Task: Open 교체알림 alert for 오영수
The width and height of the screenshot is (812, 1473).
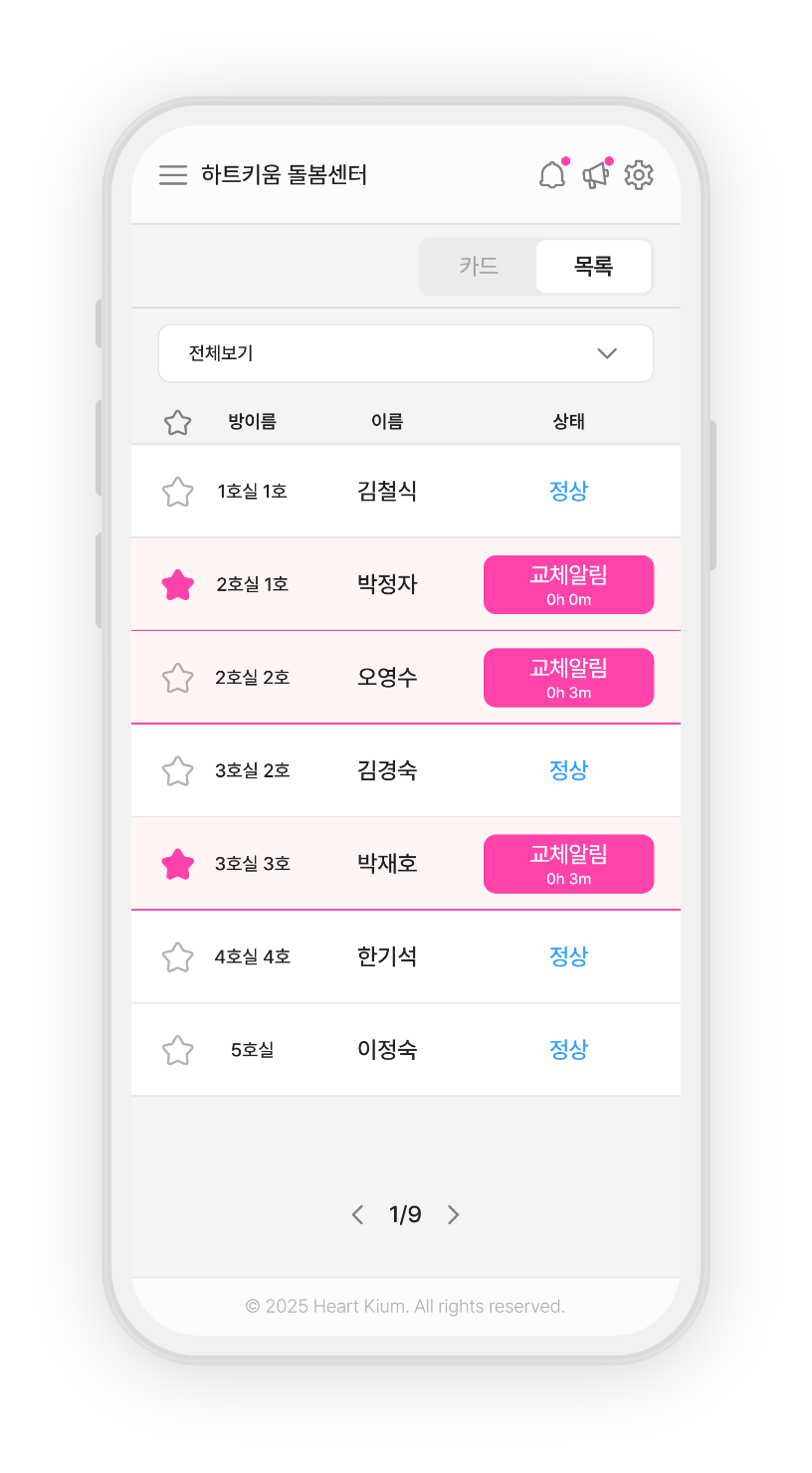Action: (x=568, y=678)
